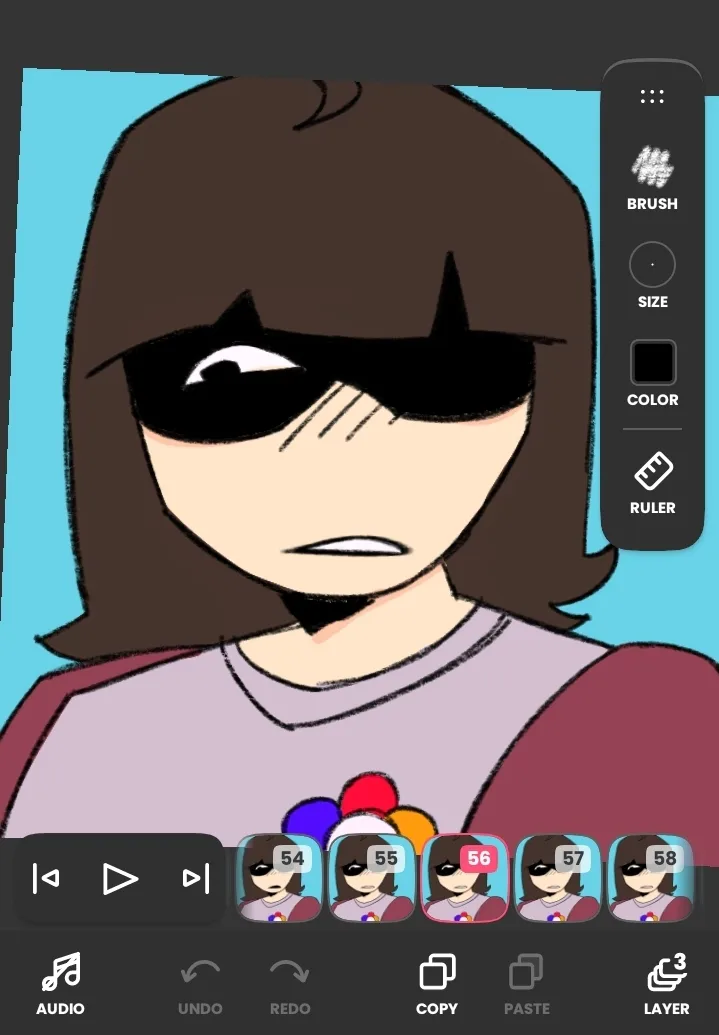This screenshot has width=719, height=1035.
Task: Play the animation
Action: [120, 879]
